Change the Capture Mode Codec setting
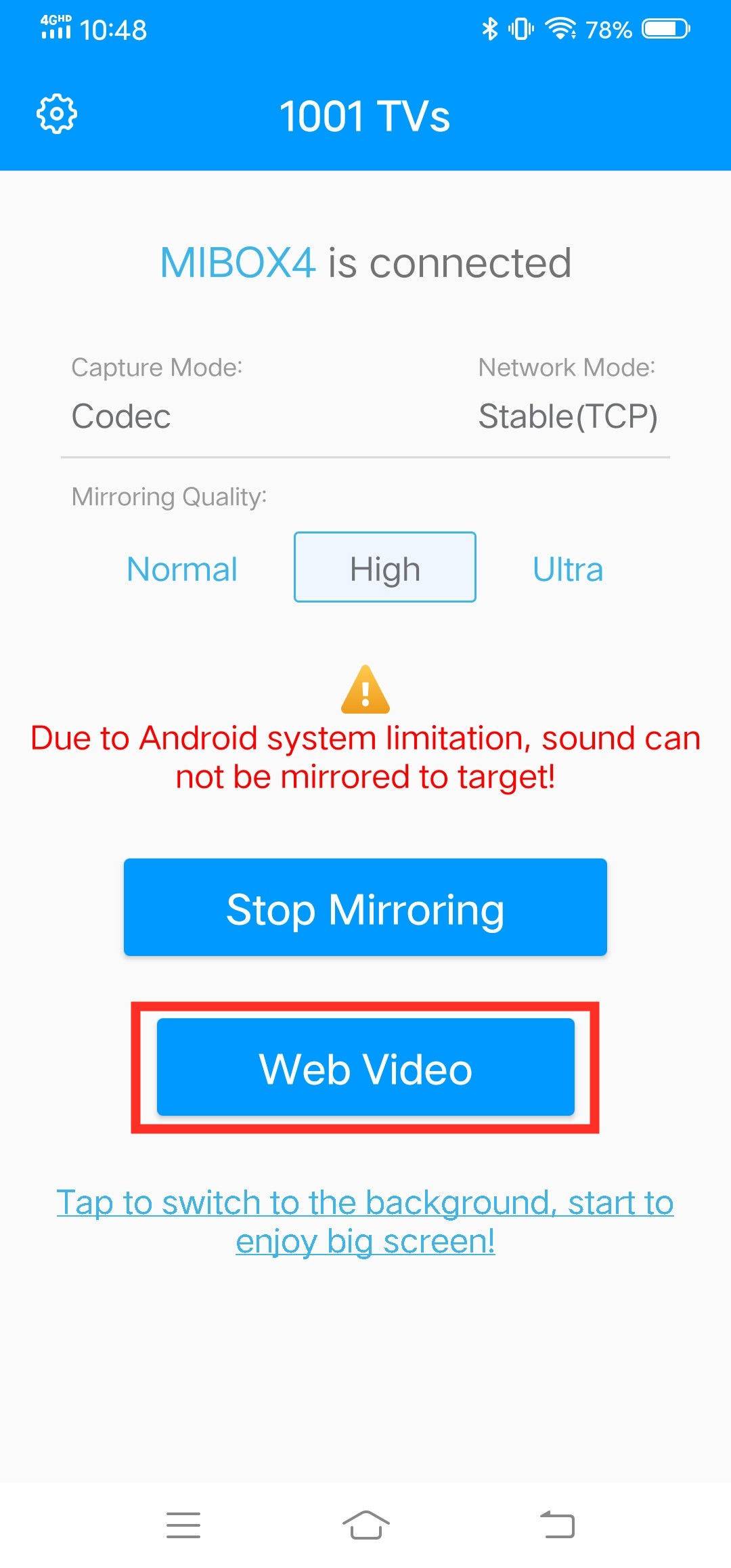731x1568 pixels. [121, 416]
